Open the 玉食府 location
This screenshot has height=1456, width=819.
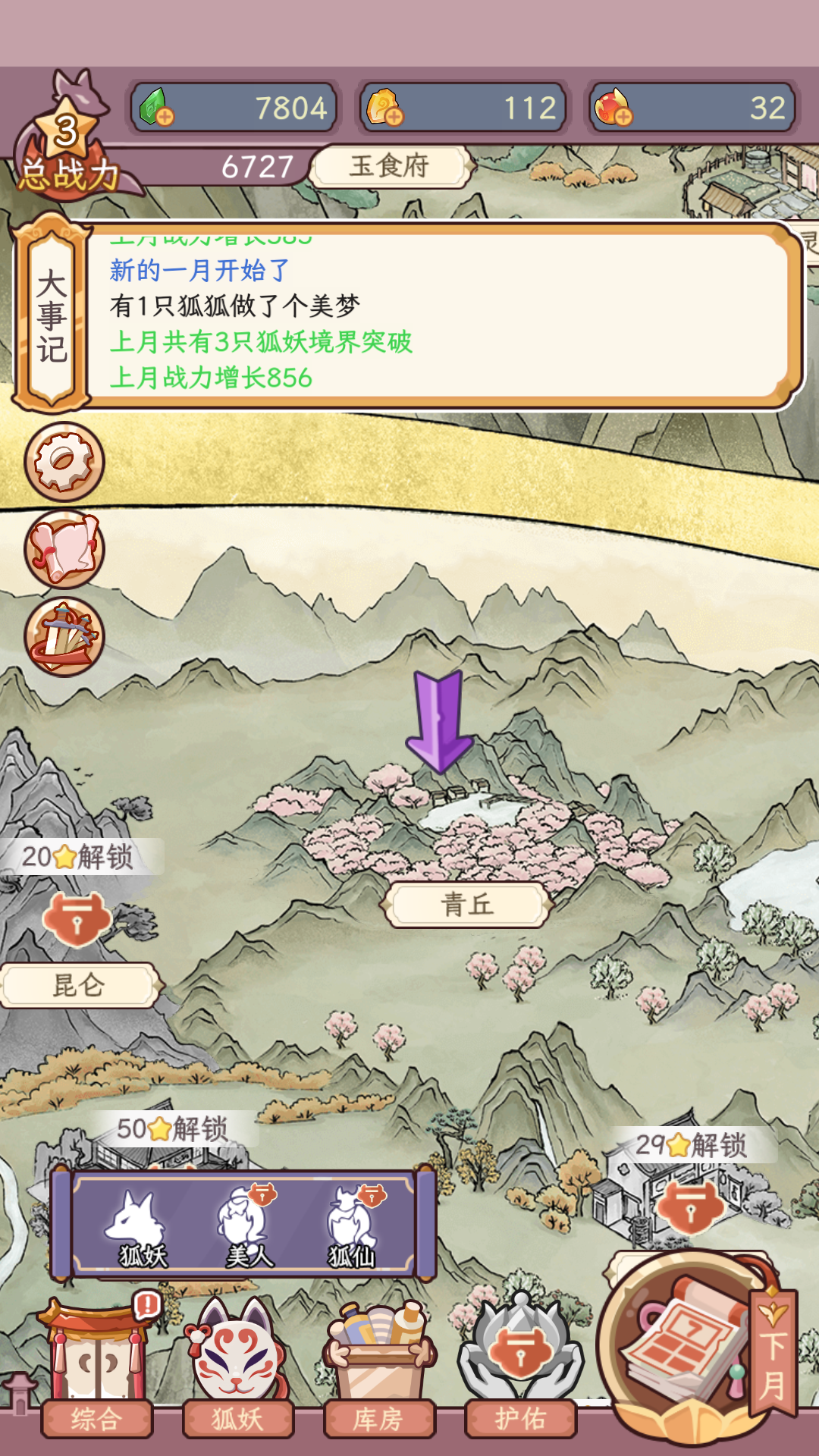click(x=390, y=166)
